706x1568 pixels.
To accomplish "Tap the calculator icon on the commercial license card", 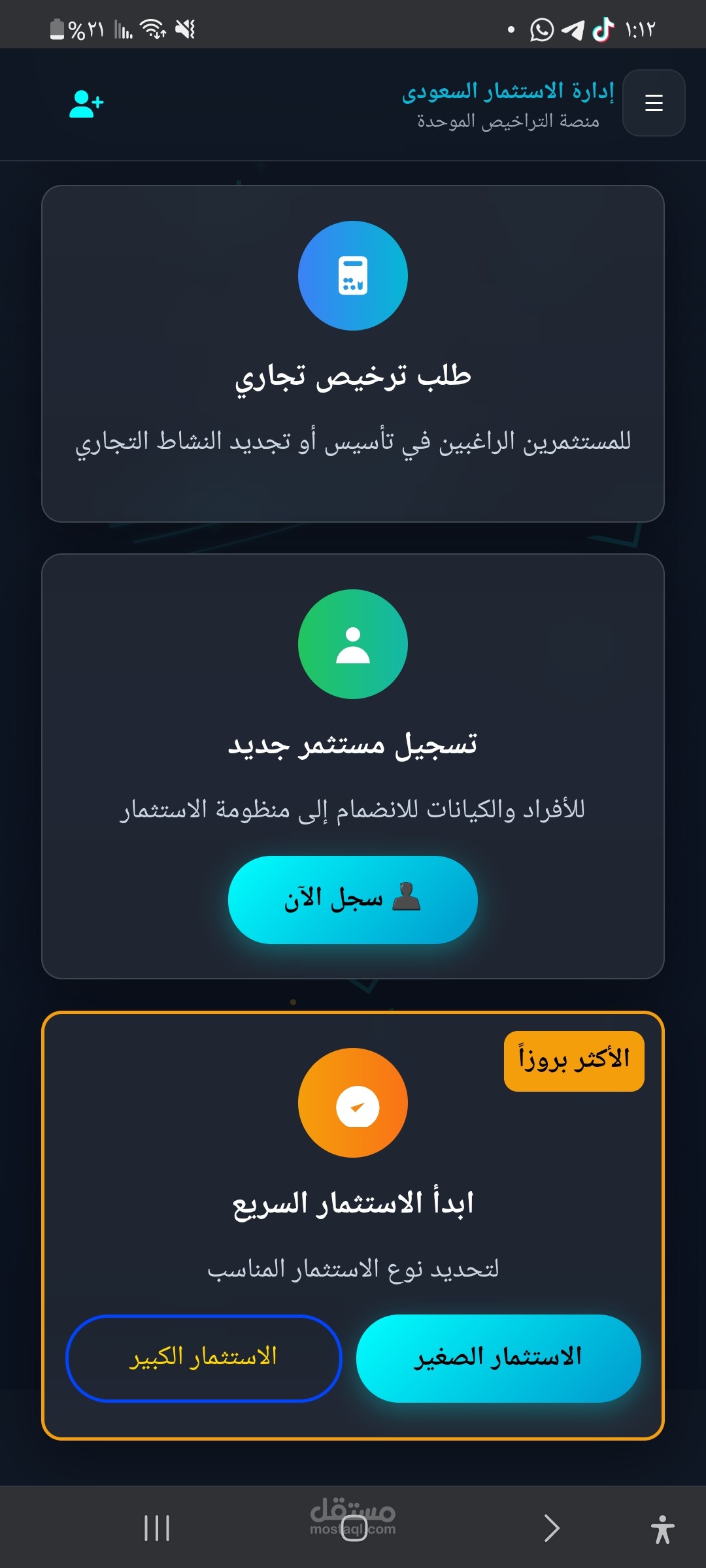I will coord(352,277).
